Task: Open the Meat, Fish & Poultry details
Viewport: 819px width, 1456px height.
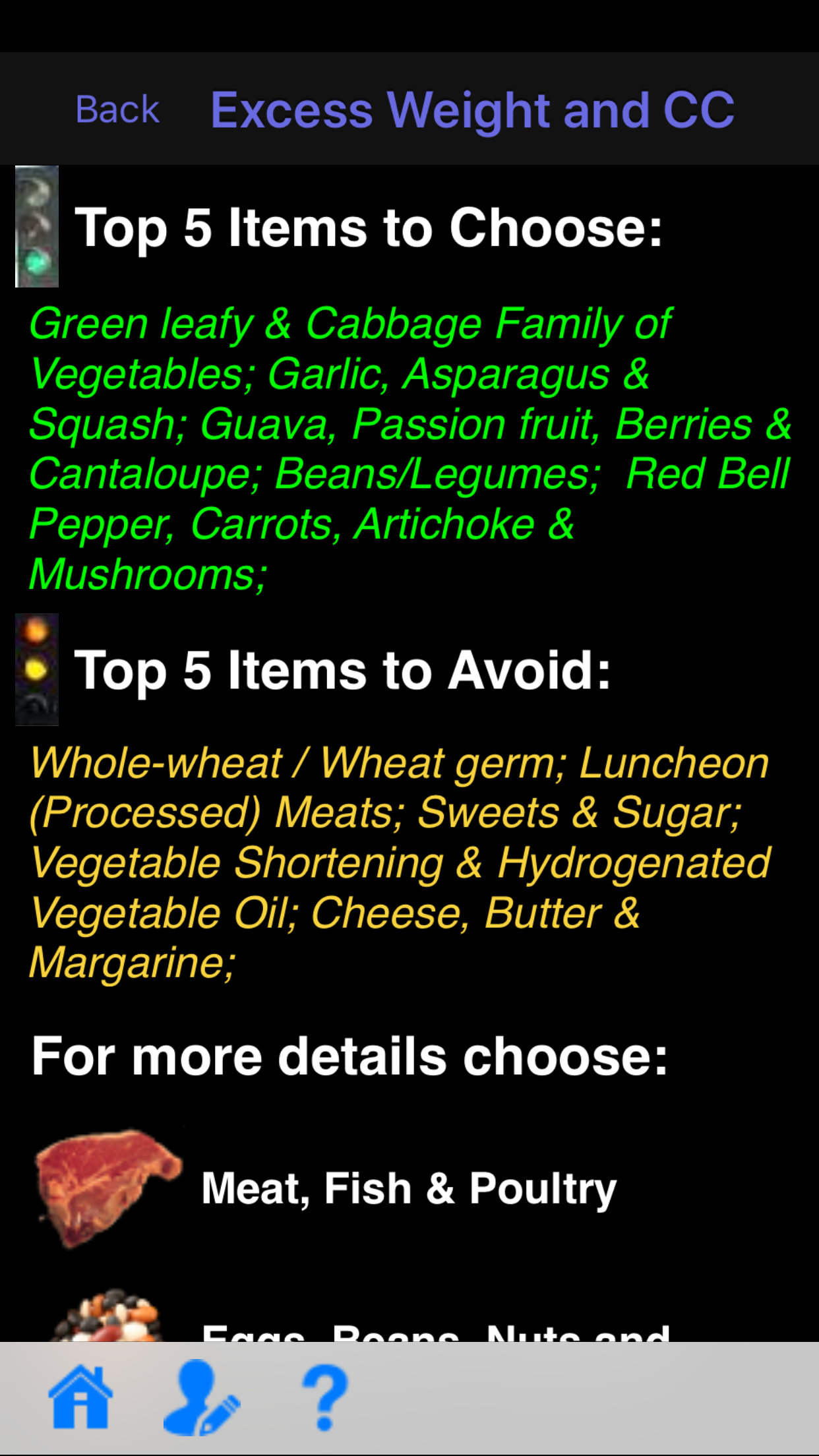Action: [408, 1188]
